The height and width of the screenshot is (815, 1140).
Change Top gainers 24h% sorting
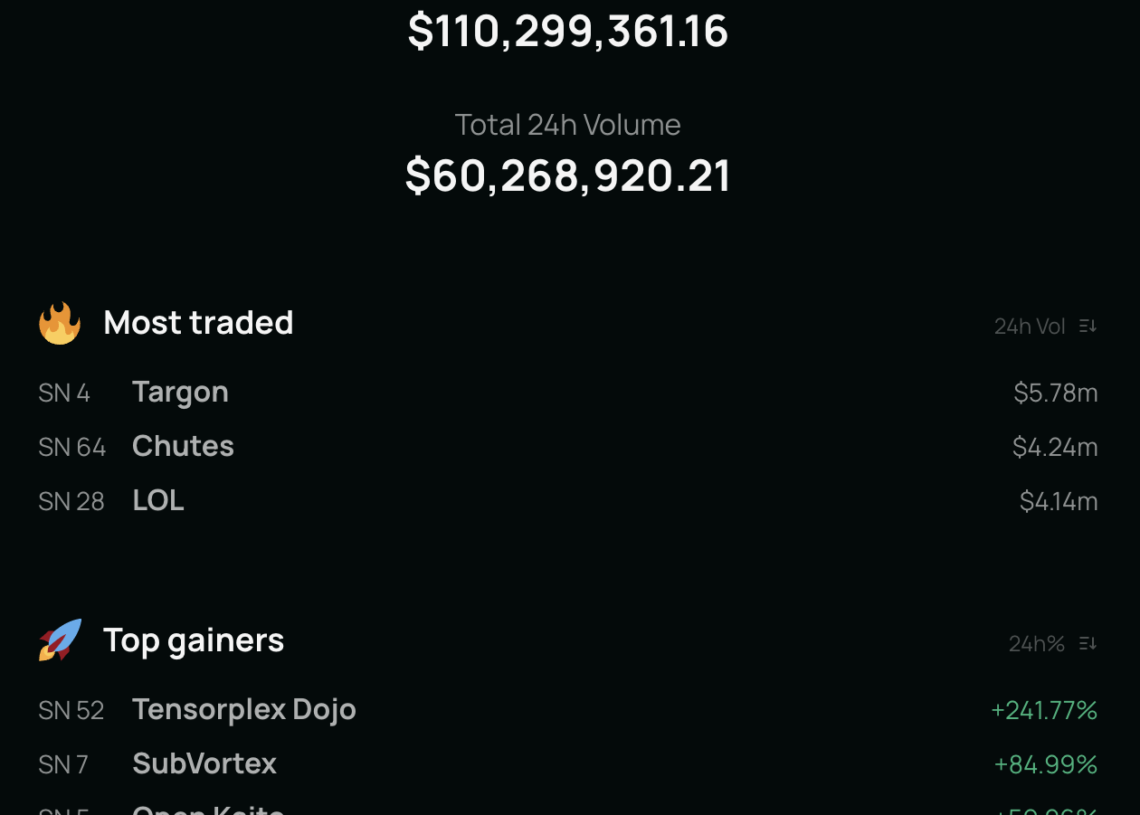1087,644
